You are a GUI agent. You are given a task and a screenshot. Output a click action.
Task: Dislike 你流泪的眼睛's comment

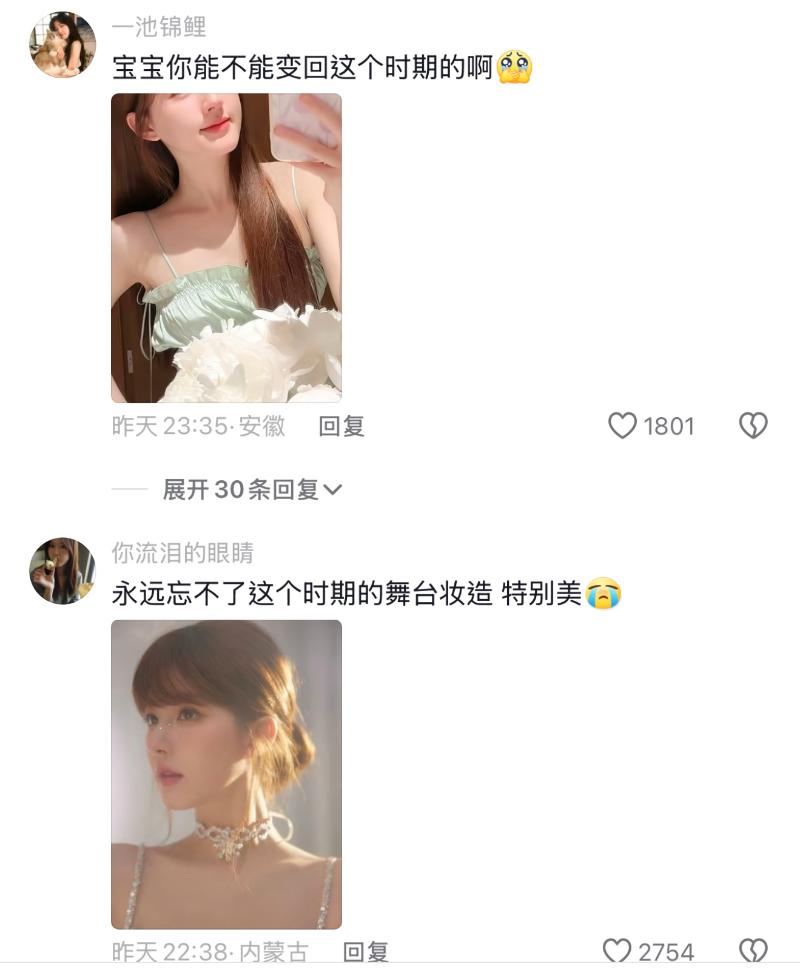[x=753, y=951]
